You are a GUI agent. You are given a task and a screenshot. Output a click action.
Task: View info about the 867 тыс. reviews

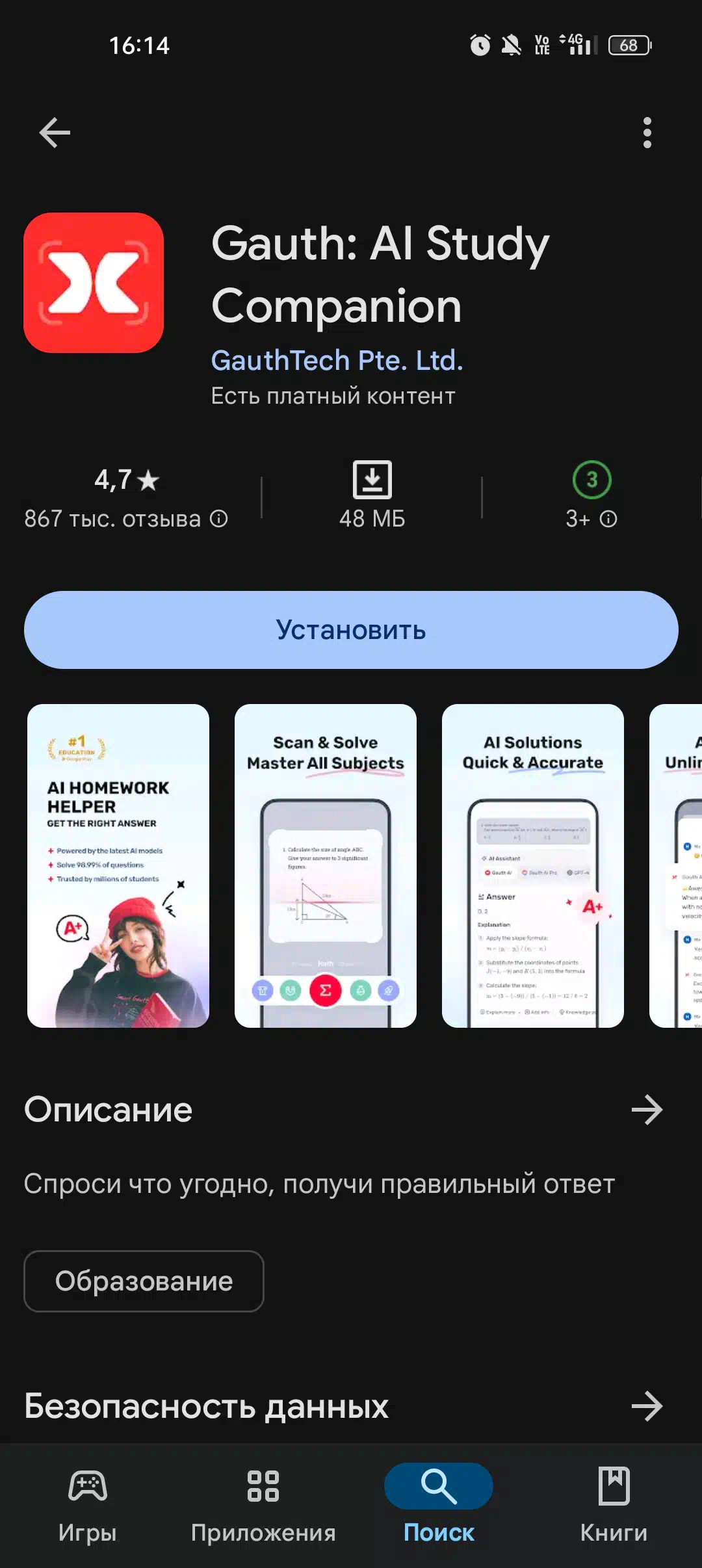(x=219, y=519)
